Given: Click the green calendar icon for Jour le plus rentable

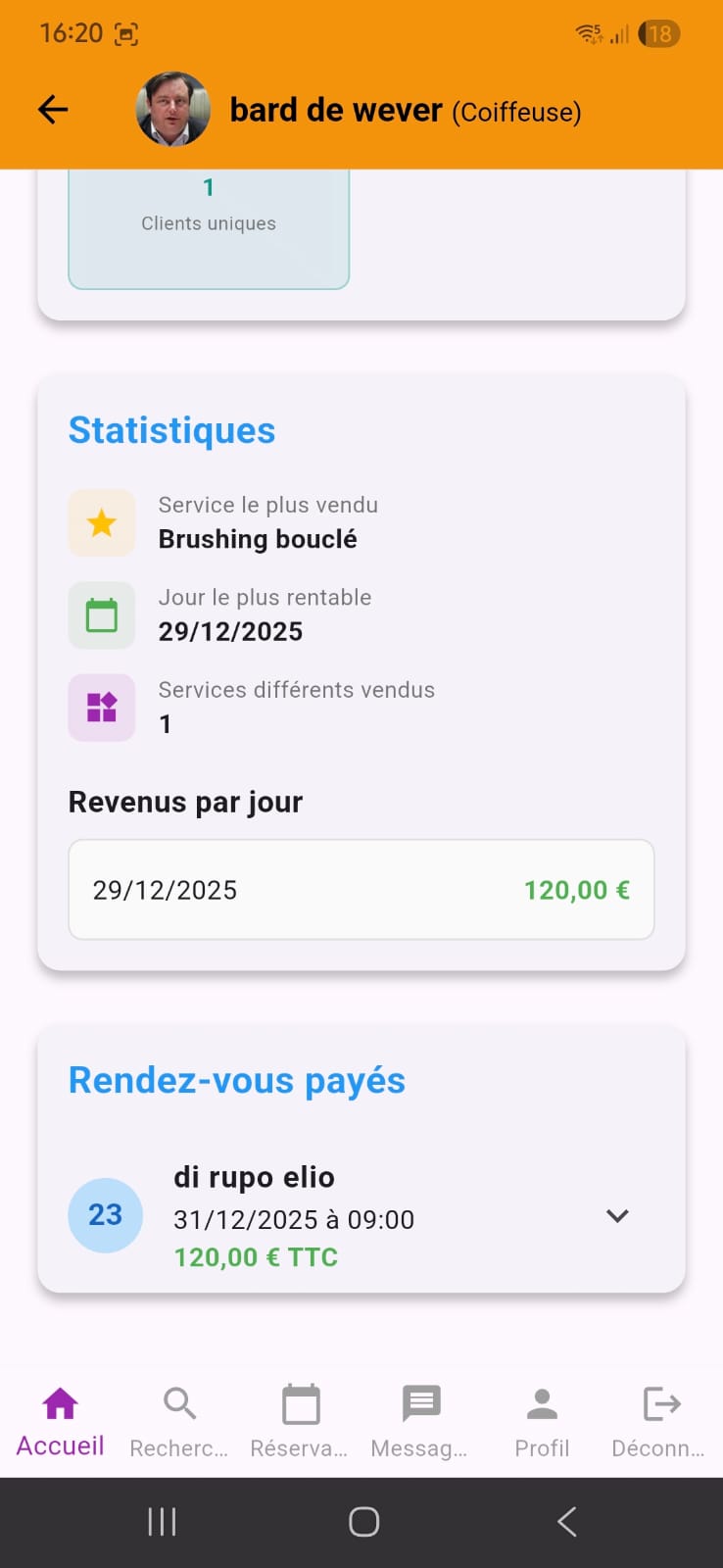Looking at the screenshot, I should tap(101, 615).
